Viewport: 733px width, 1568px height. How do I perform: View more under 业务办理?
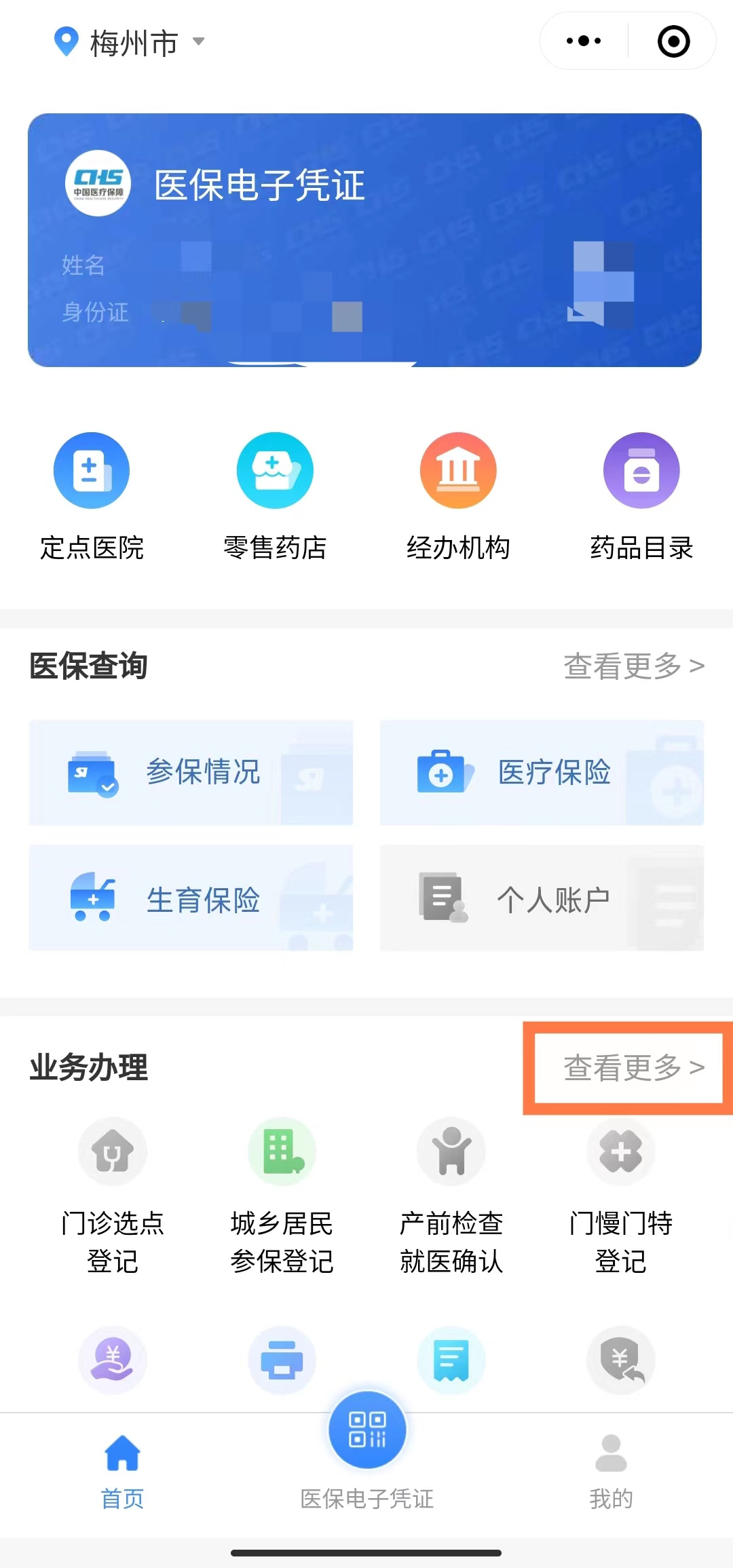tap(634, 1067)
